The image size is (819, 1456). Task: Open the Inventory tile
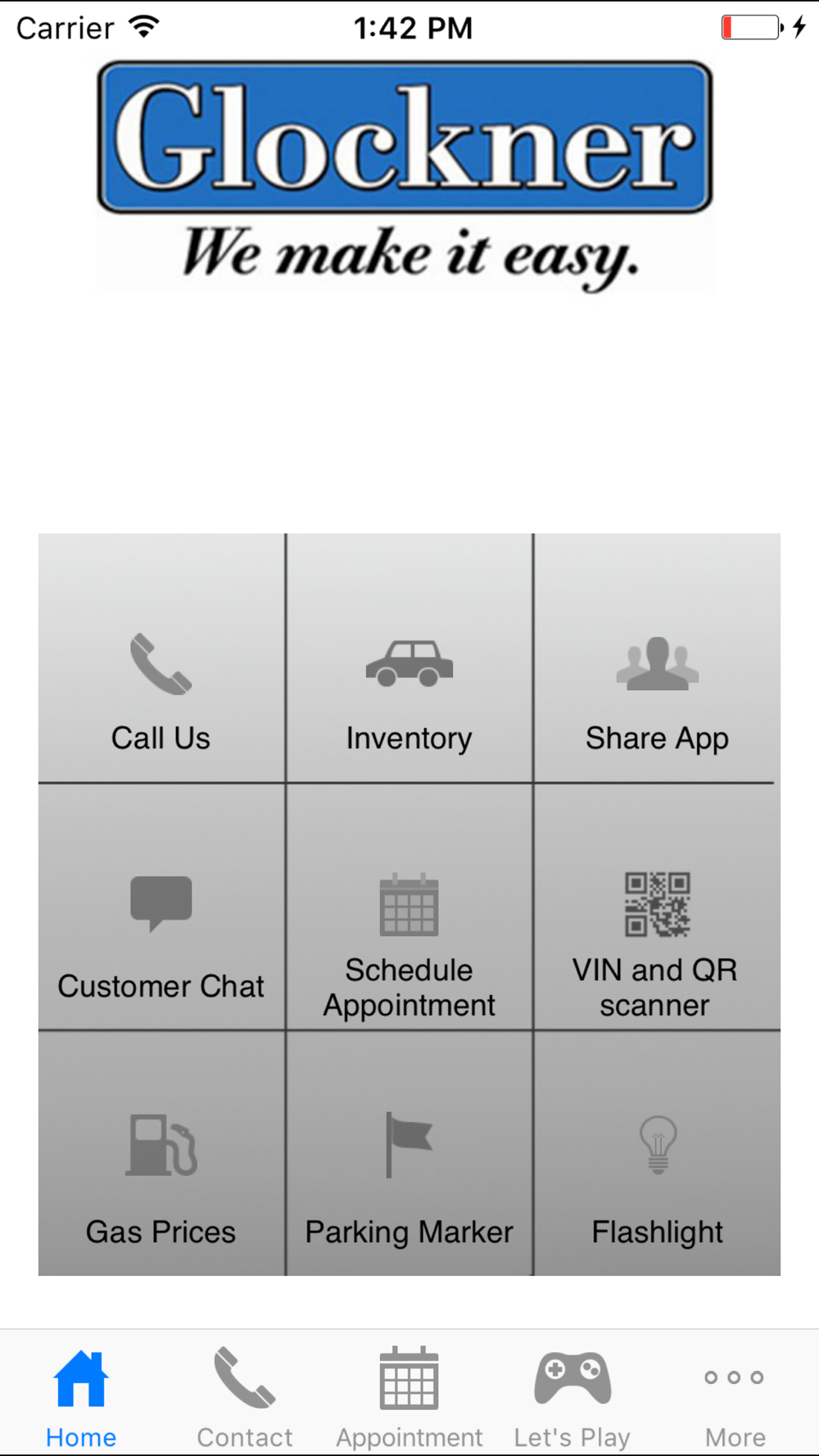pyautogui.click(x=409, y=658)
